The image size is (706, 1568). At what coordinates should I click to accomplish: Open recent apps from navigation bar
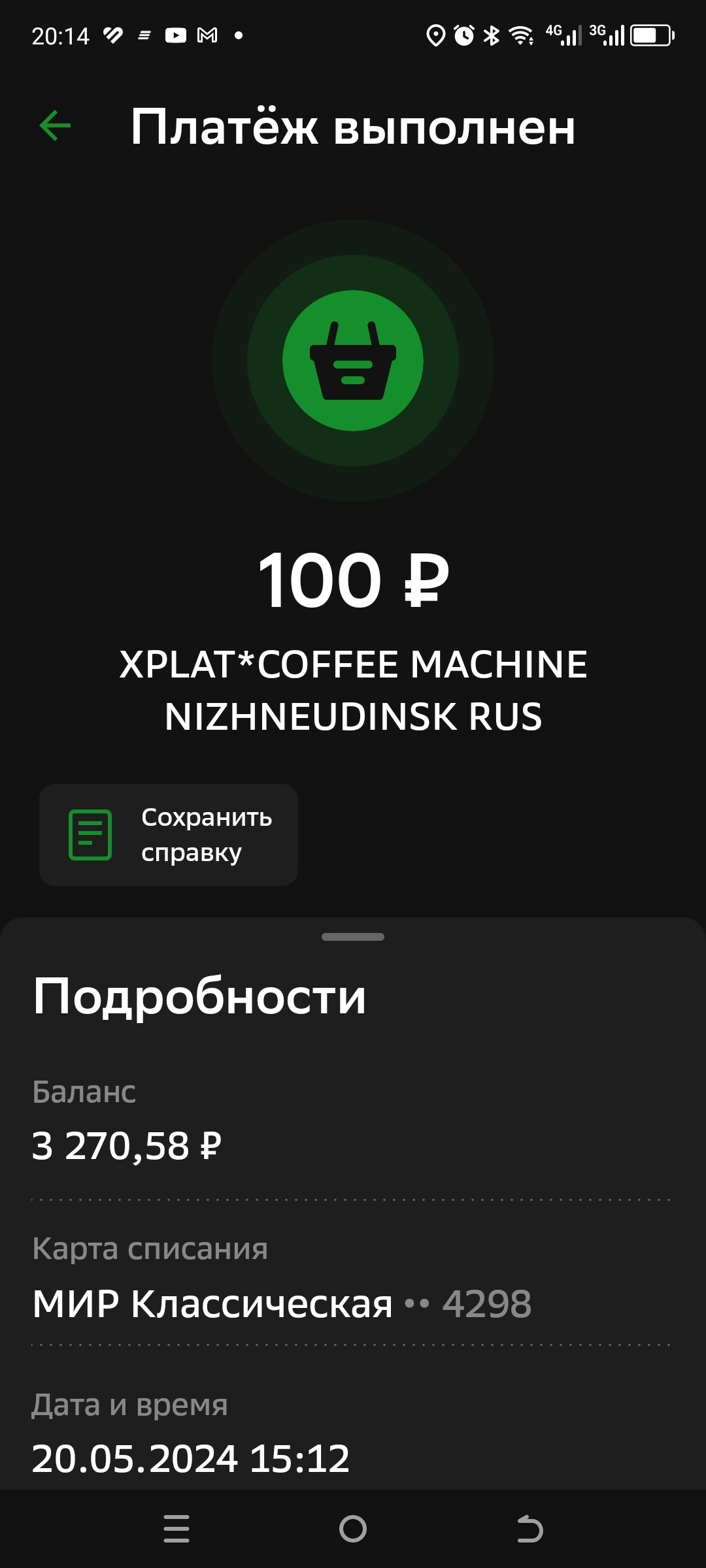[176, 1529]
